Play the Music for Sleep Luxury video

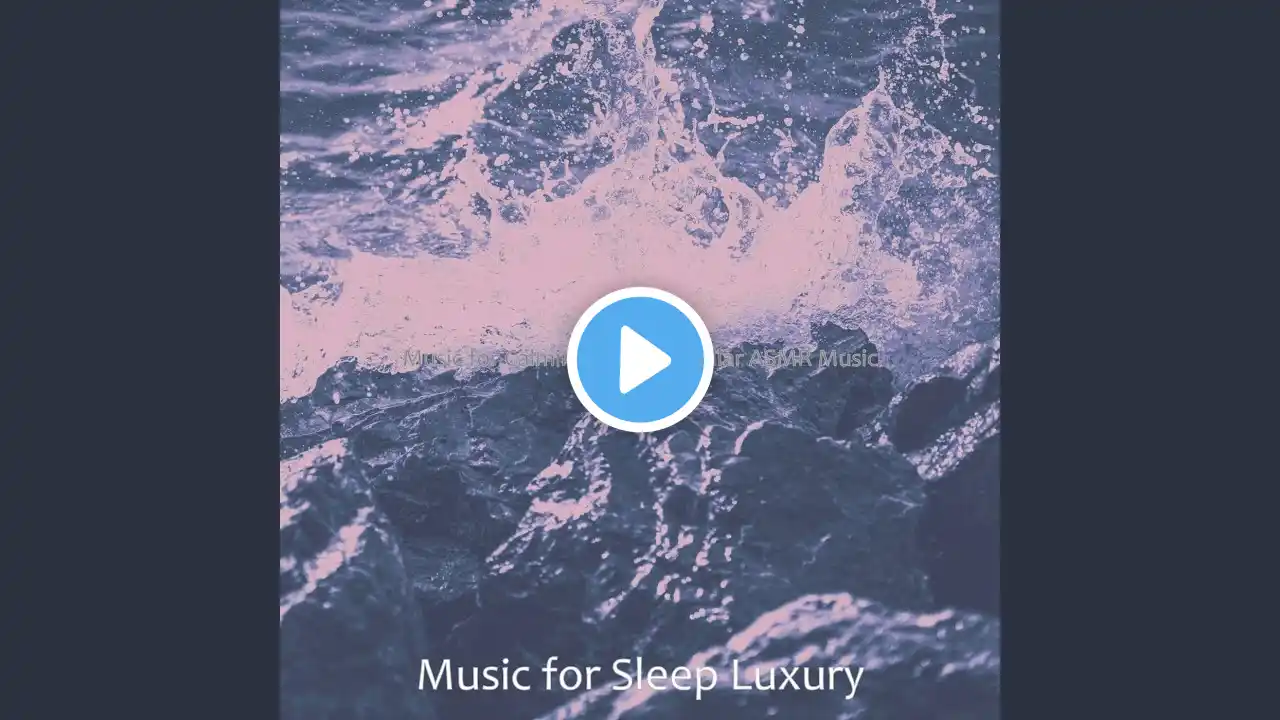[x=640, y=360]
